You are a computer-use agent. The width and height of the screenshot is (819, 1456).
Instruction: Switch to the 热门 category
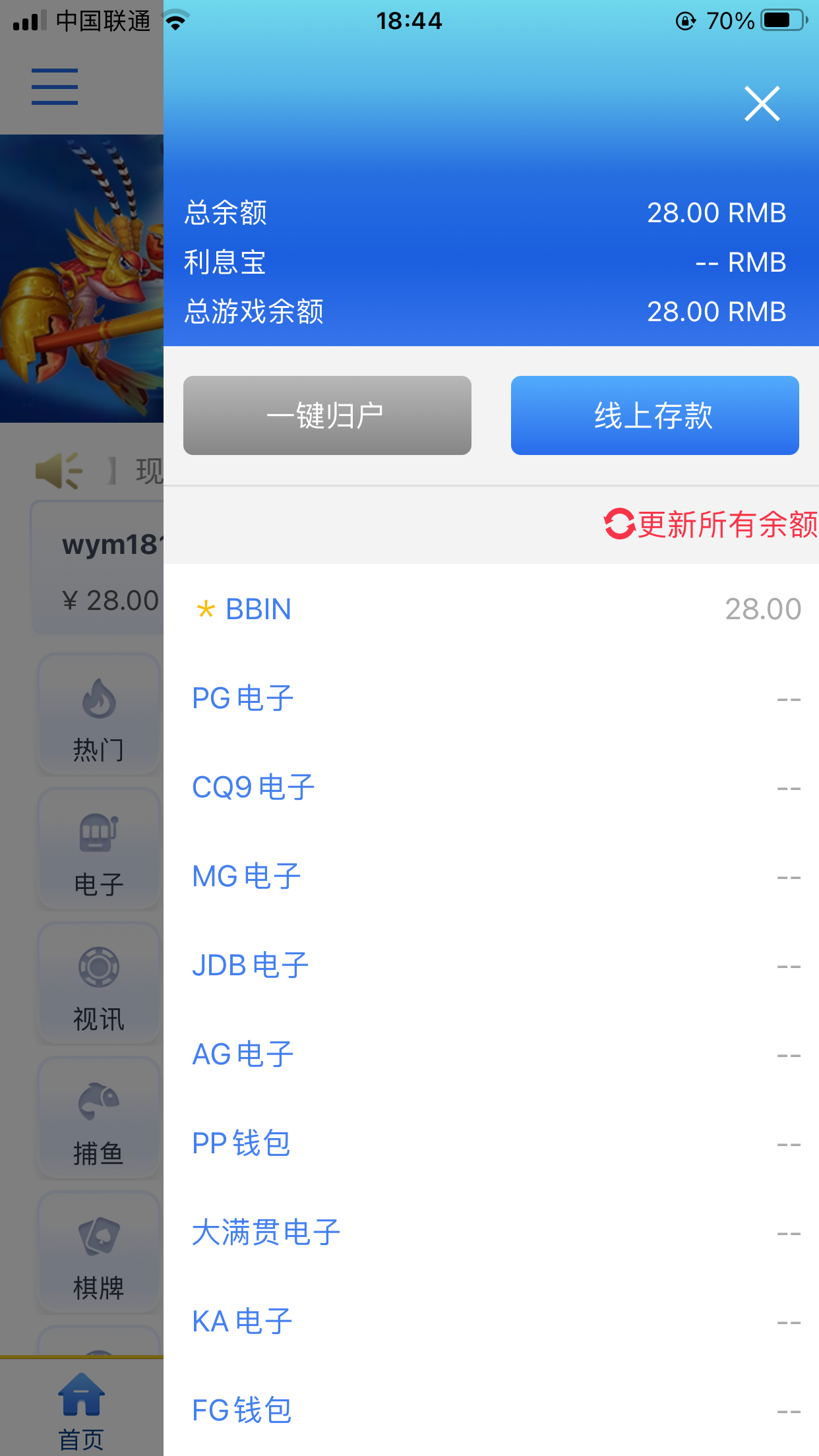(98, 715)
